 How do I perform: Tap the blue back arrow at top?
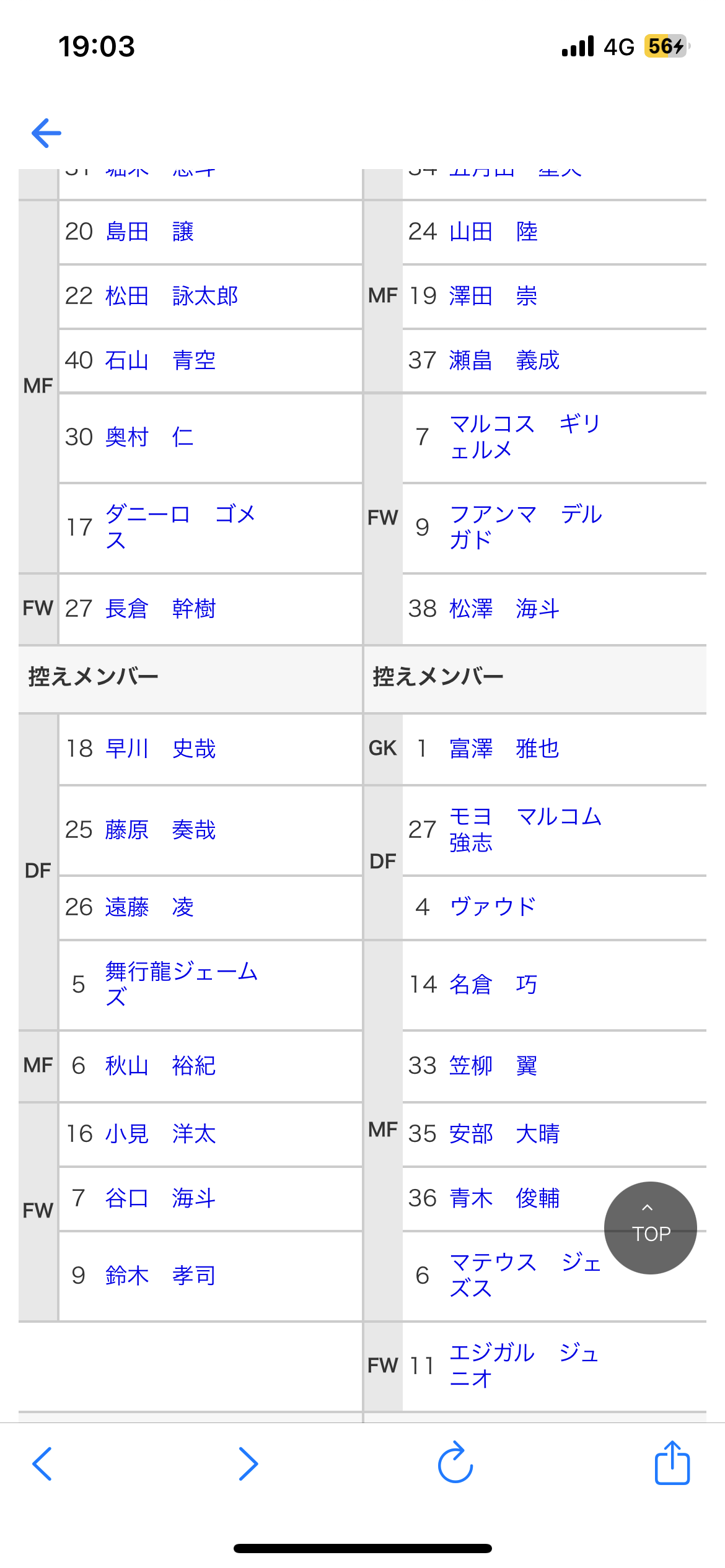tap(46, 133)
